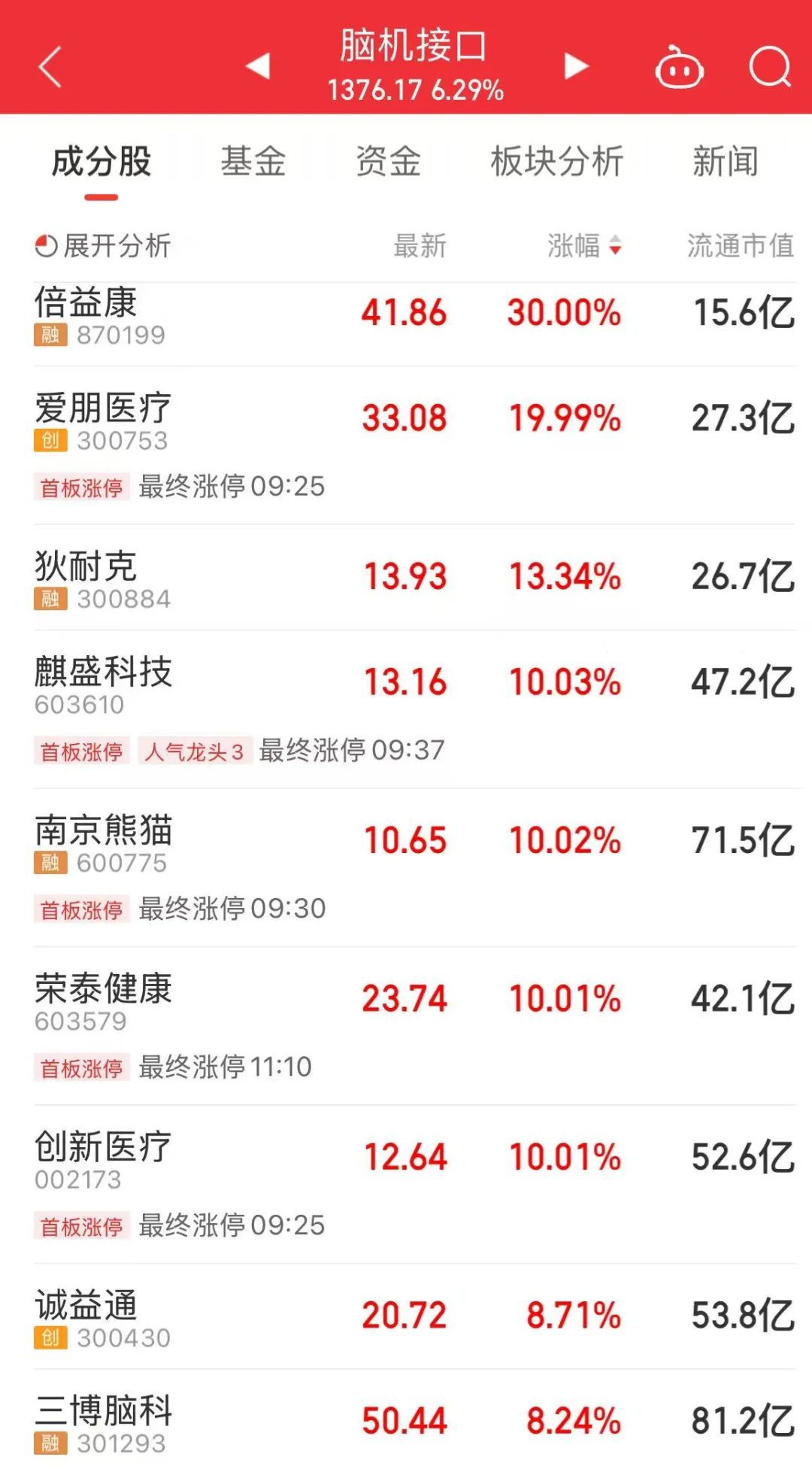Sort by 流通市值 column
This screenshot has height=1466, width=812.
pyautogui.click(x=740, y=245)
